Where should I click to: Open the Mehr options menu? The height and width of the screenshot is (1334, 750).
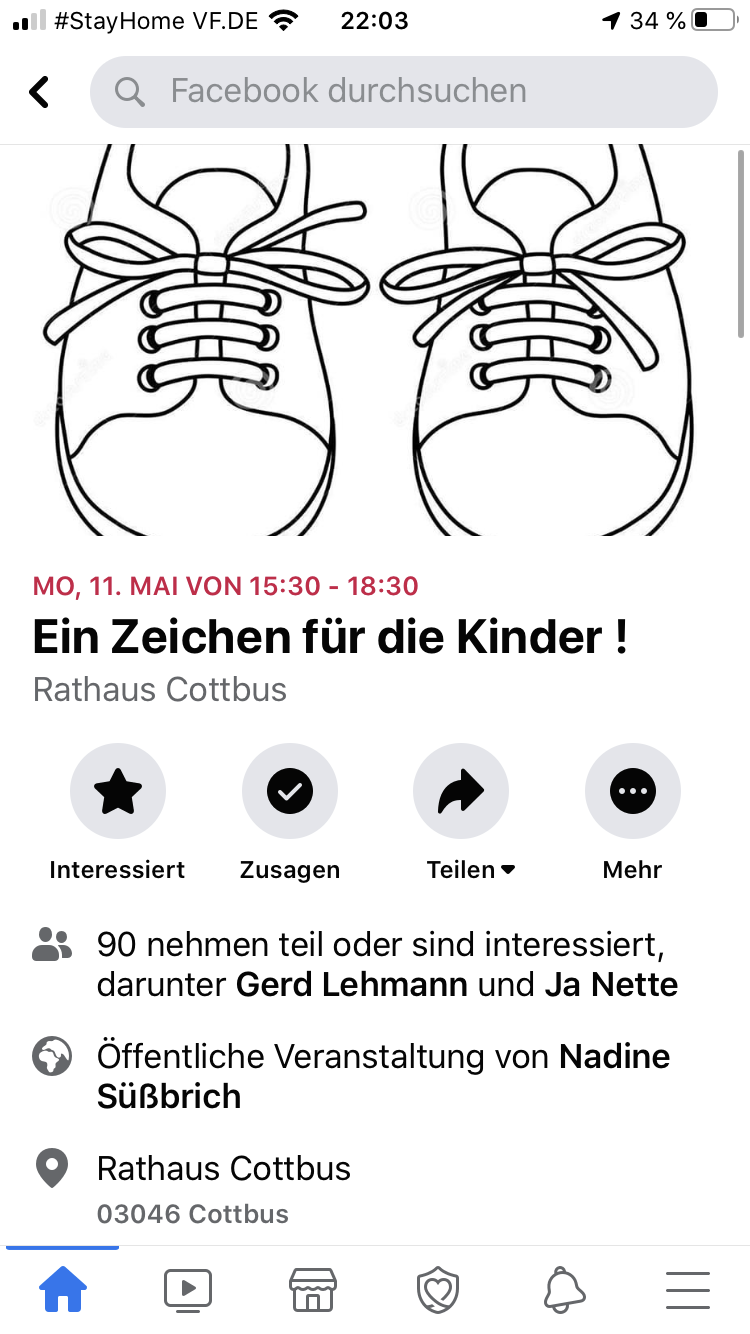point(632,792)
